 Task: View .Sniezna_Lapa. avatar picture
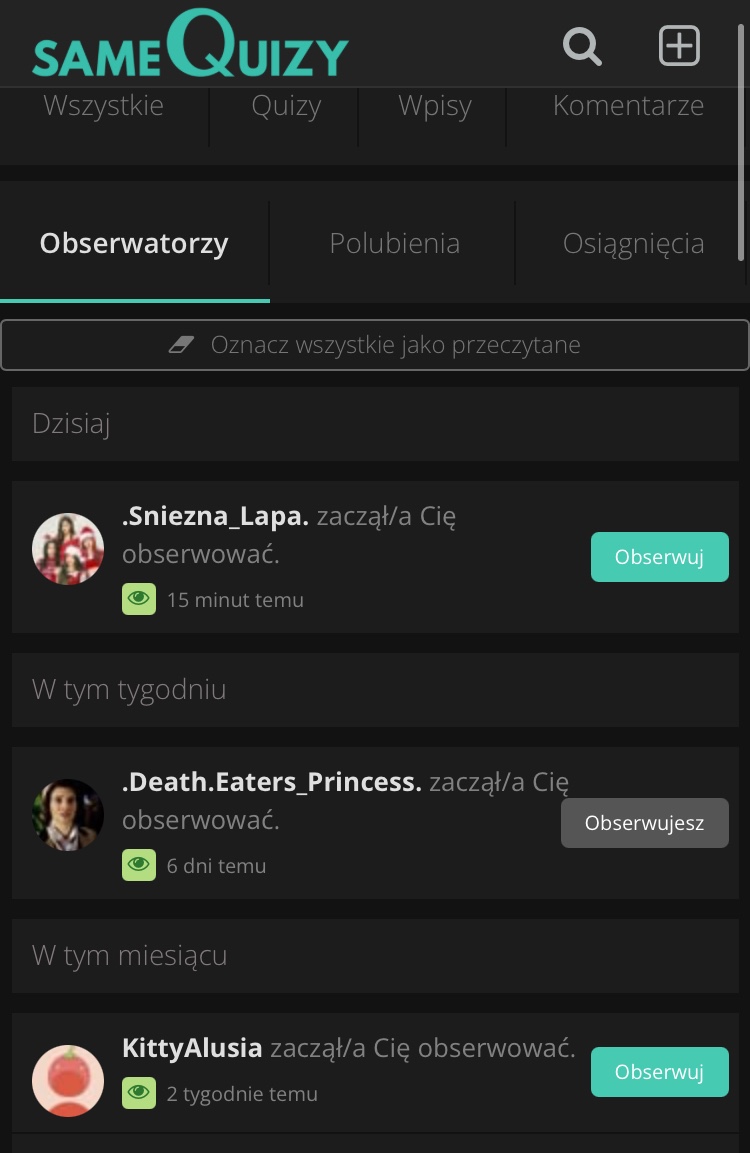(68, 549)
